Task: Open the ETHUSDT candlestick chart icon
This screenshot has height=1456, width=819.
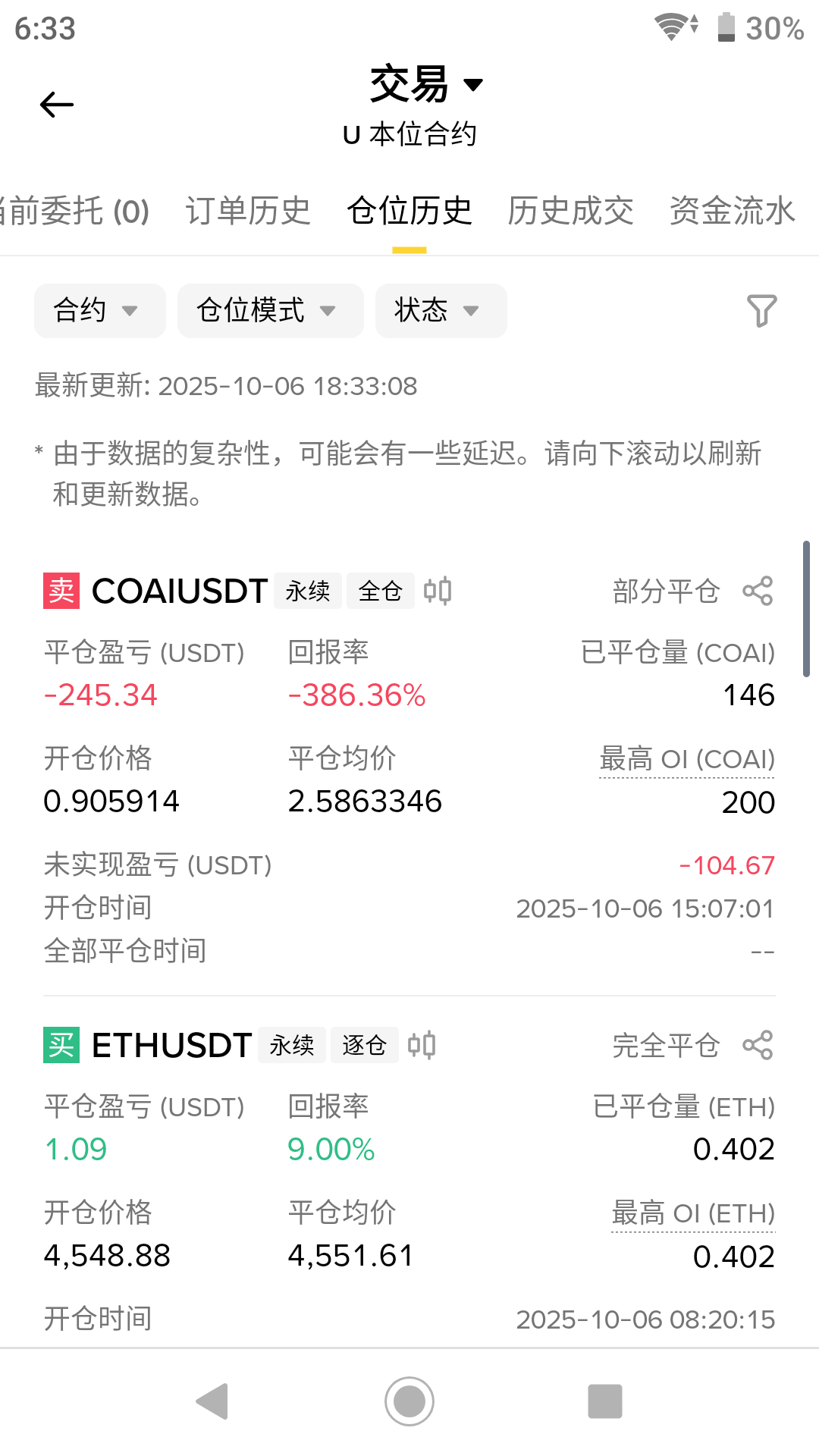Action: click(422, 1045)
